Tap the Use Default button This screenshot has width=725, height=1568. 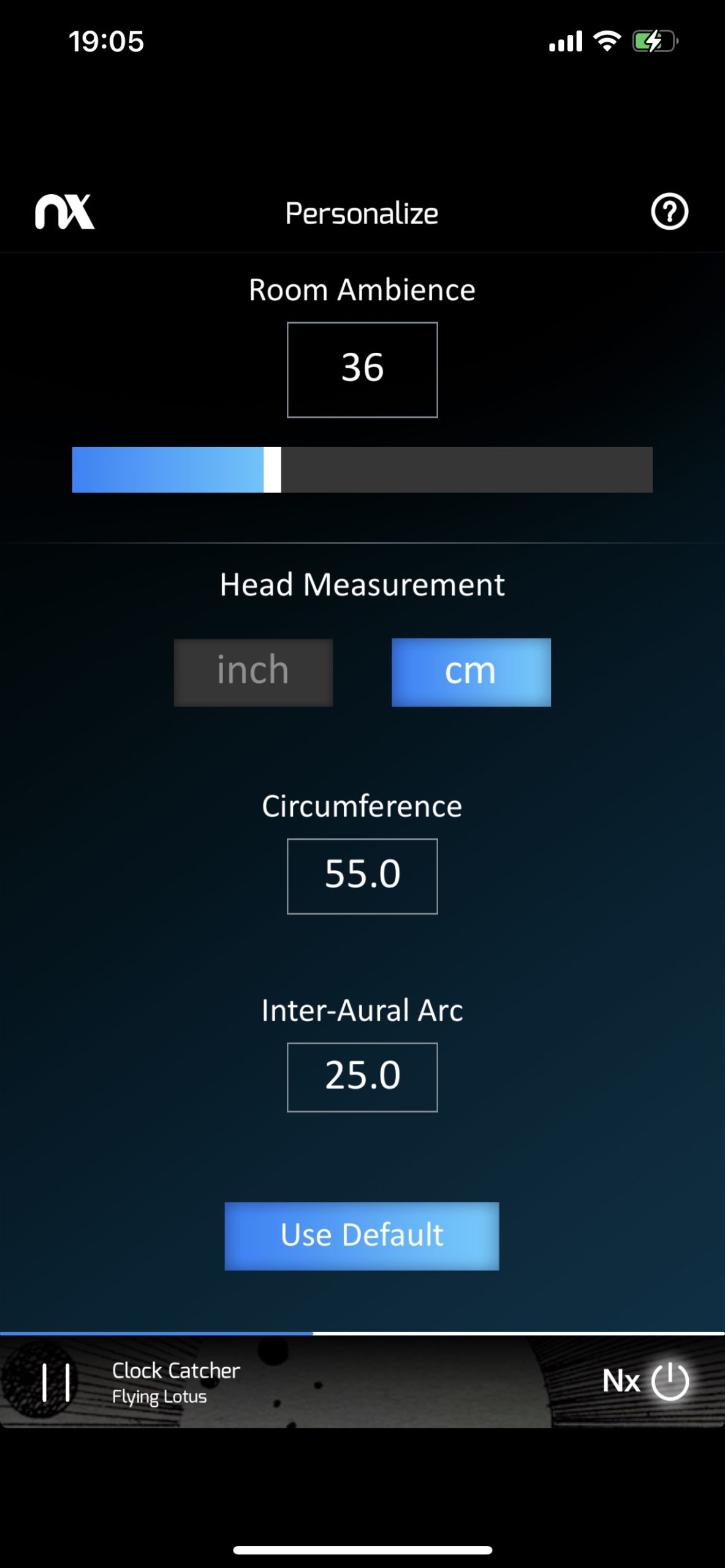coord(362,1235)
